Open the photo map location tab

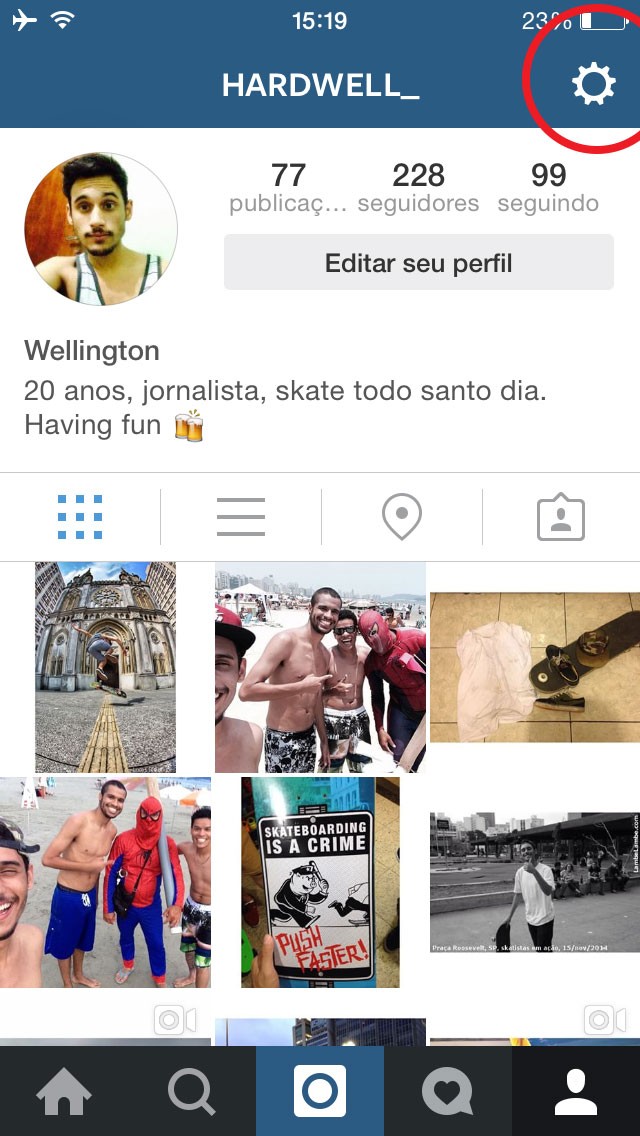point(401,517)
